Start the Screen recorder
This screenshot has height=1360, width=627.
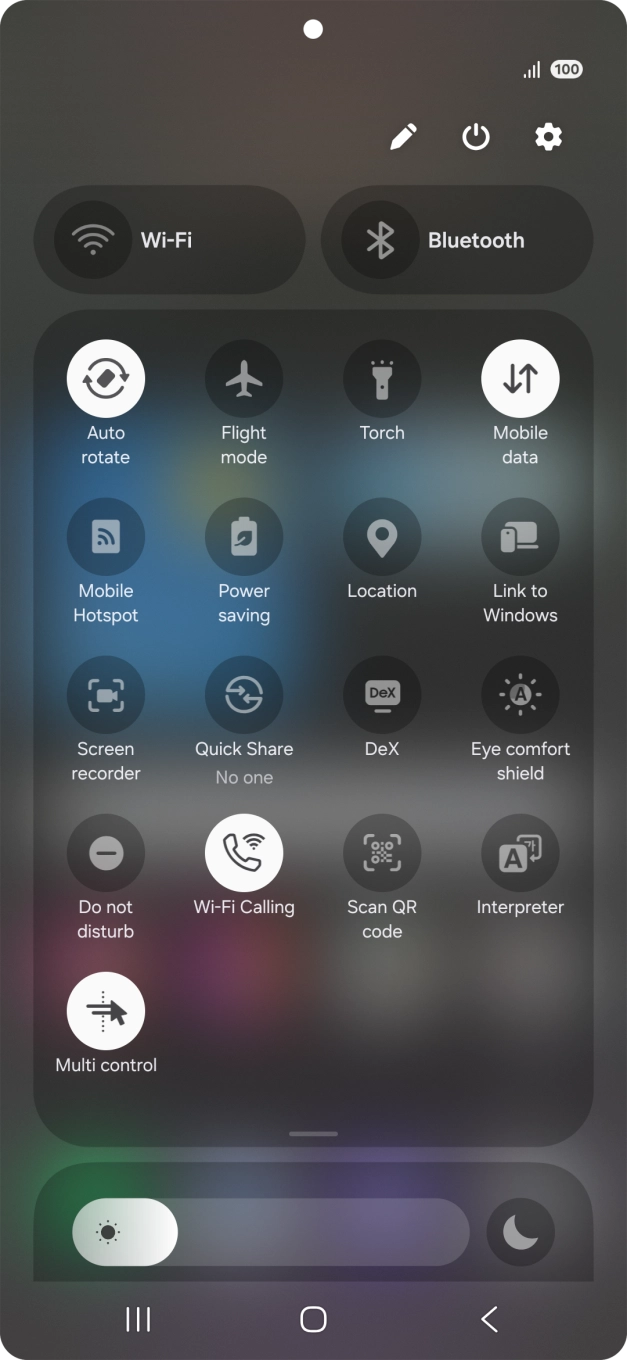coord(106,695)
